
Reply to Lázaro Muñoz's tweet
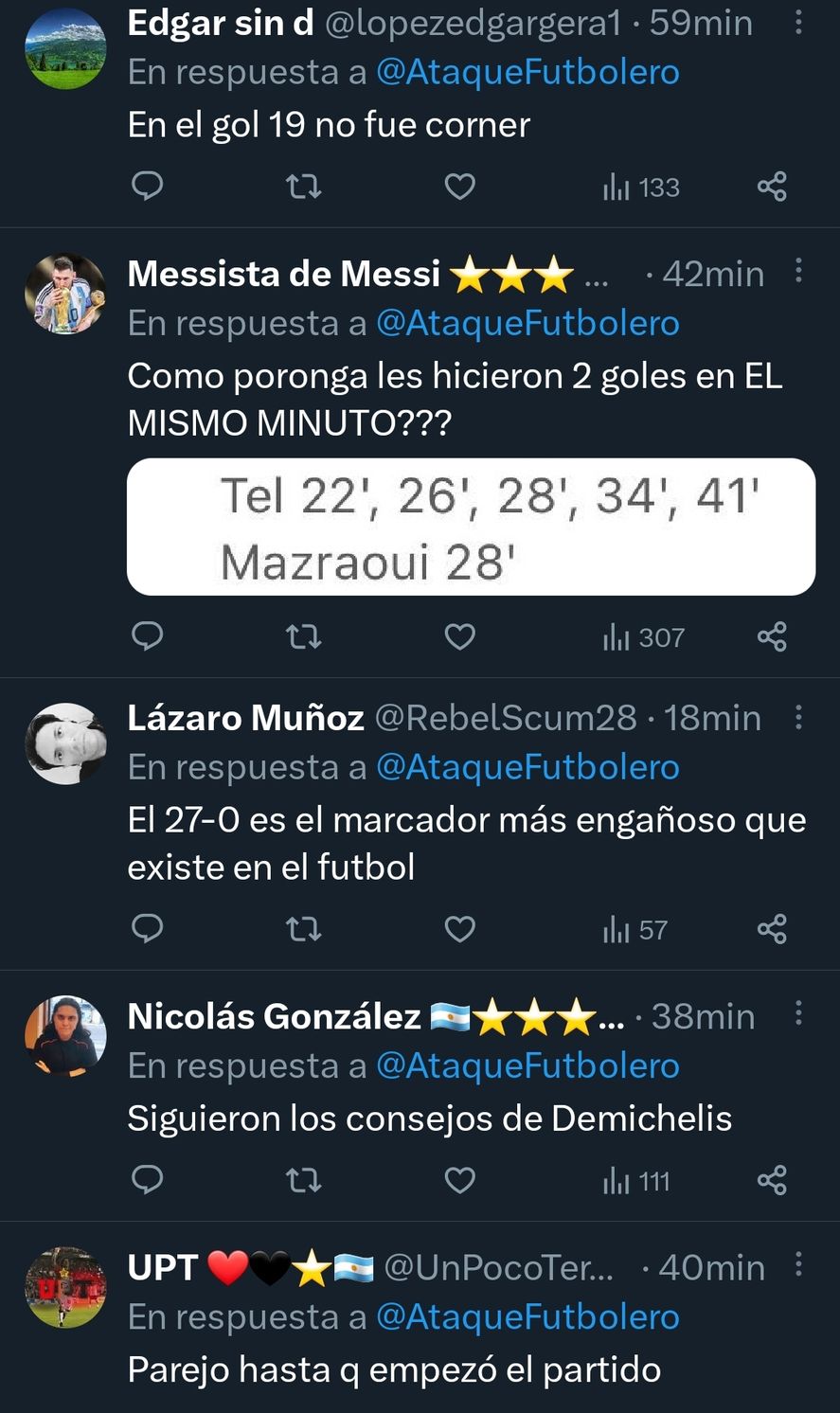[147, 929]
